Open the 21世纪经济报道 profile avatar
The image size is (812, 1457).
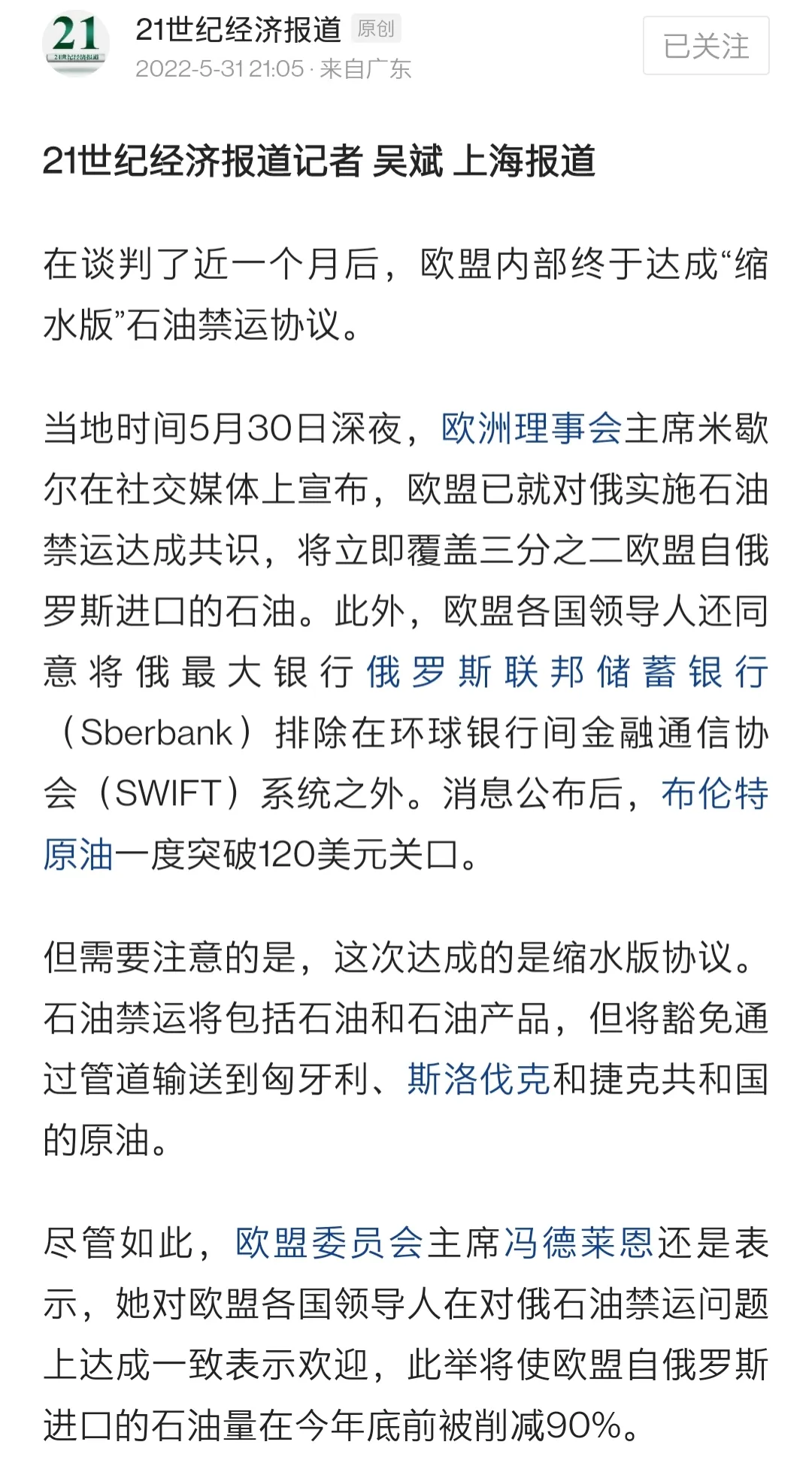pos(75,44)
